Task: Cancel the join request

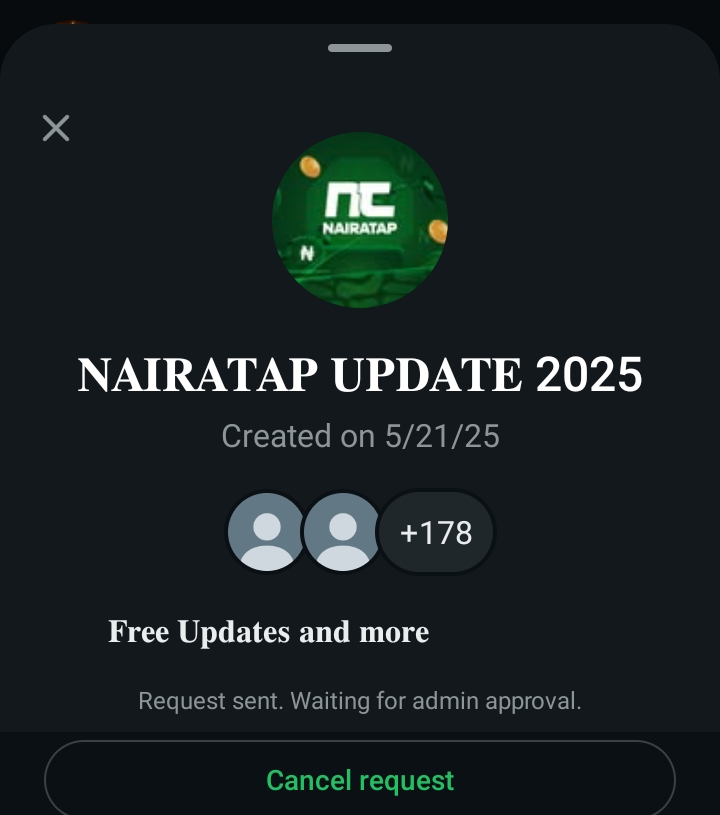Action: click(x=360, y=780)
